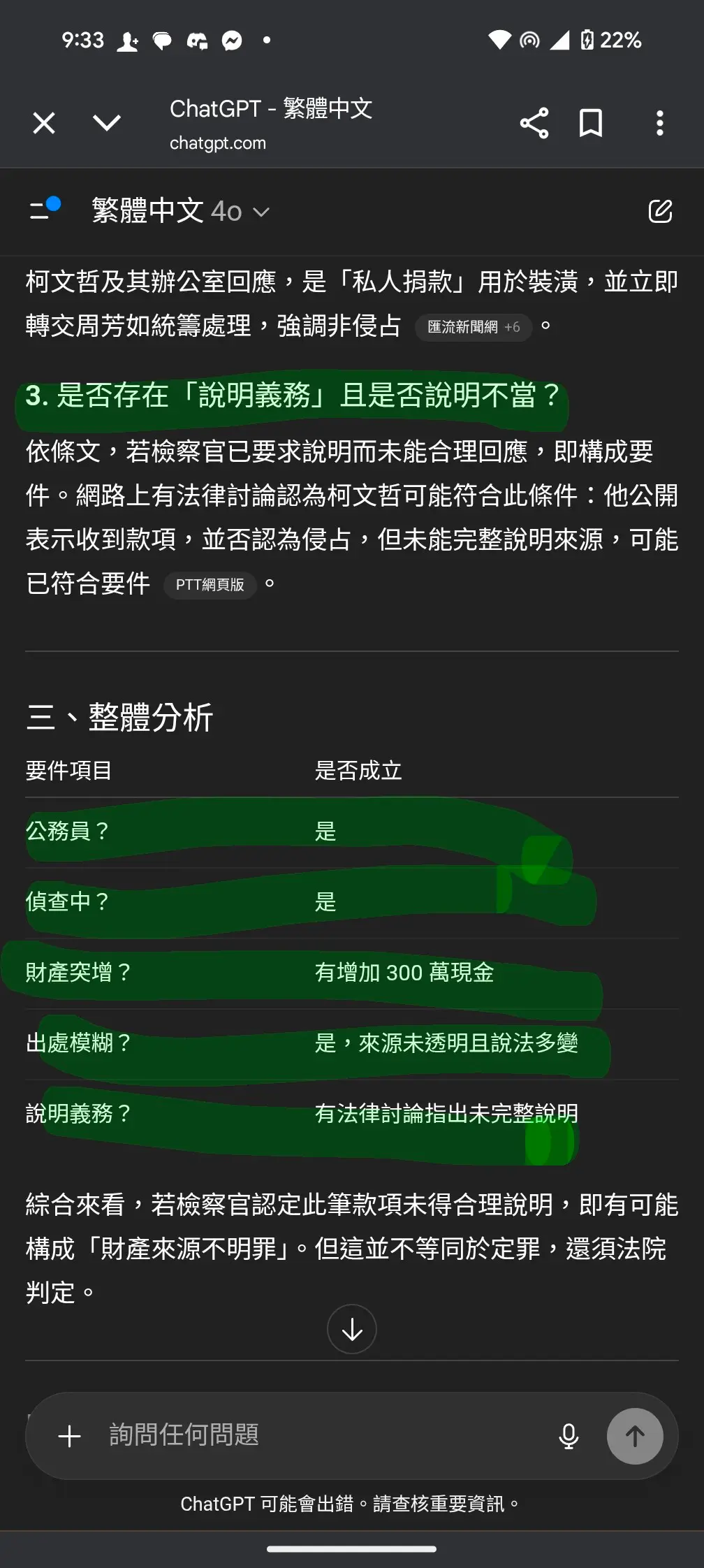Send the message with the up arrow
Screen dimensions: 704x1568
pyautogui.click(x=635, y=1437)
